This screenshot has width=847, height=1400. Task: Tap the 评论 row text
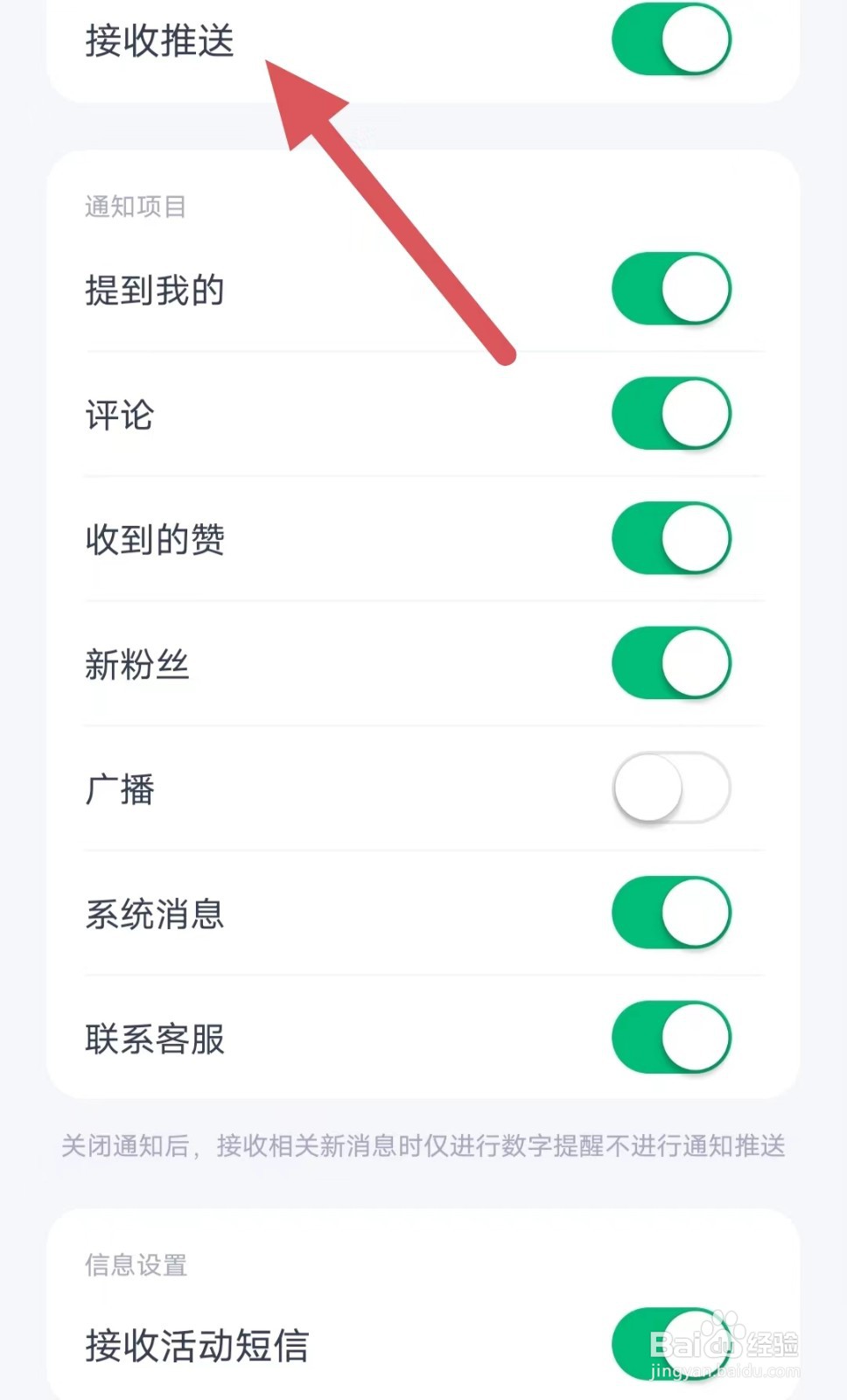[x=118, y=415]
